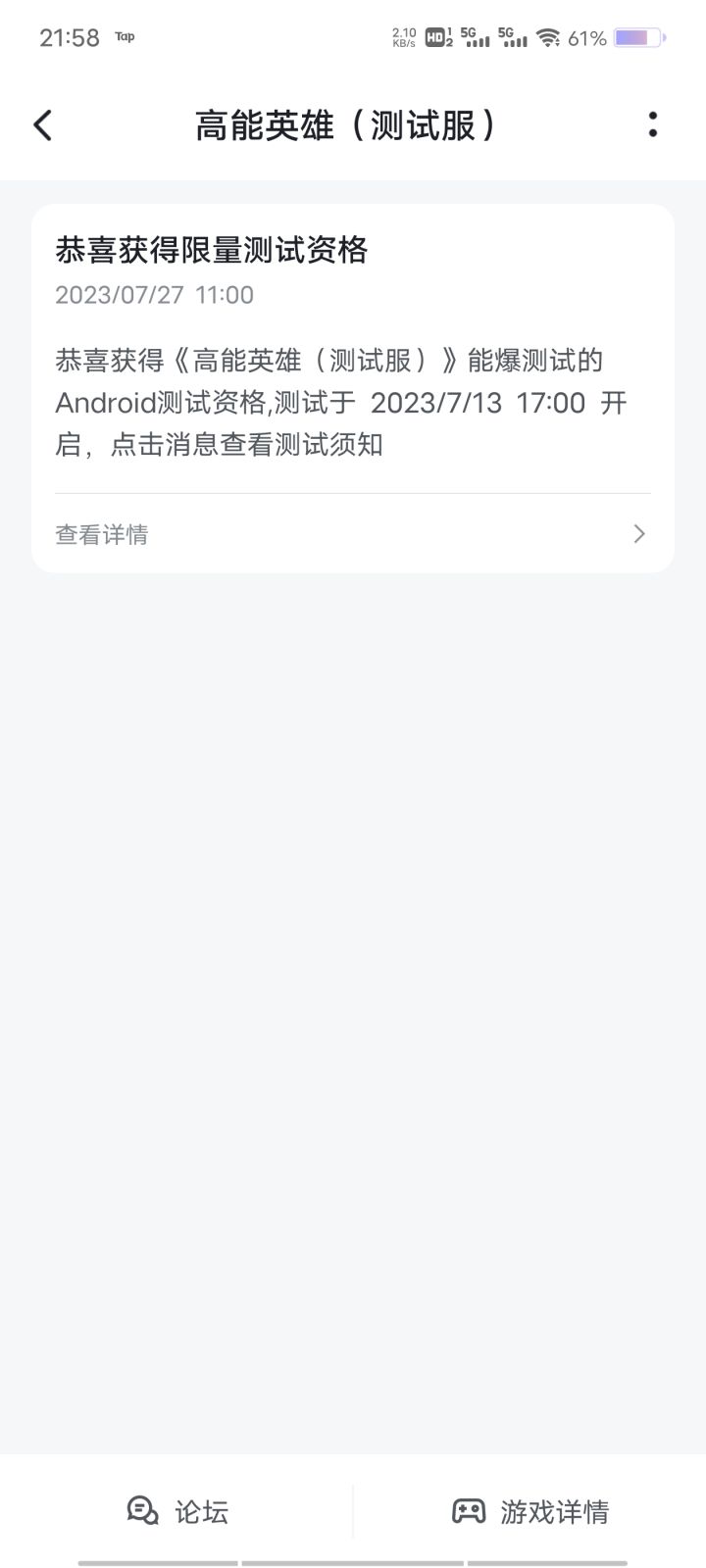Tap the 高能英雄（测试服） title
The width and height of the screenshot is (706, 1568).
pyautogui.click(x=347, y=125)
